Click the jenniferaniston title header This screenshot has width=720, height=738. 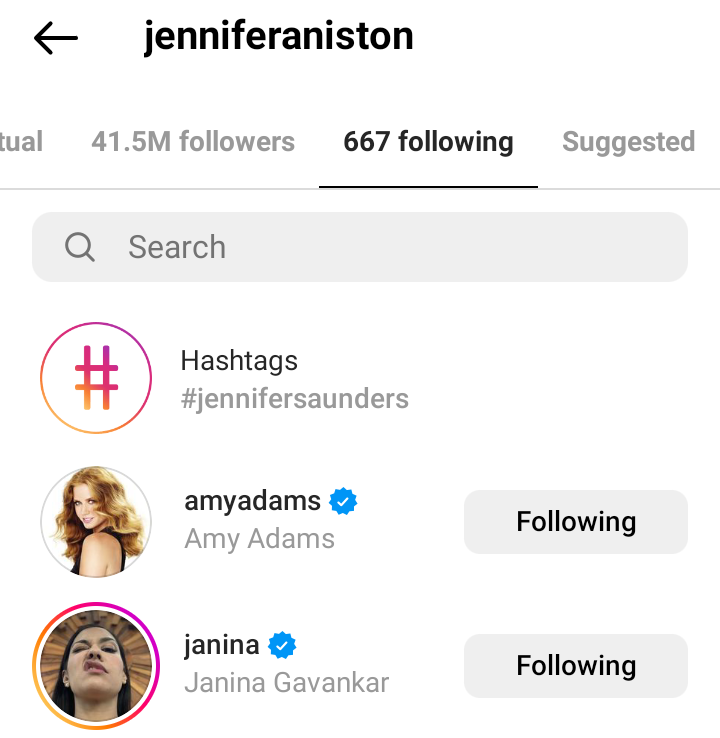pyautogui.click(x=277, y=37)
